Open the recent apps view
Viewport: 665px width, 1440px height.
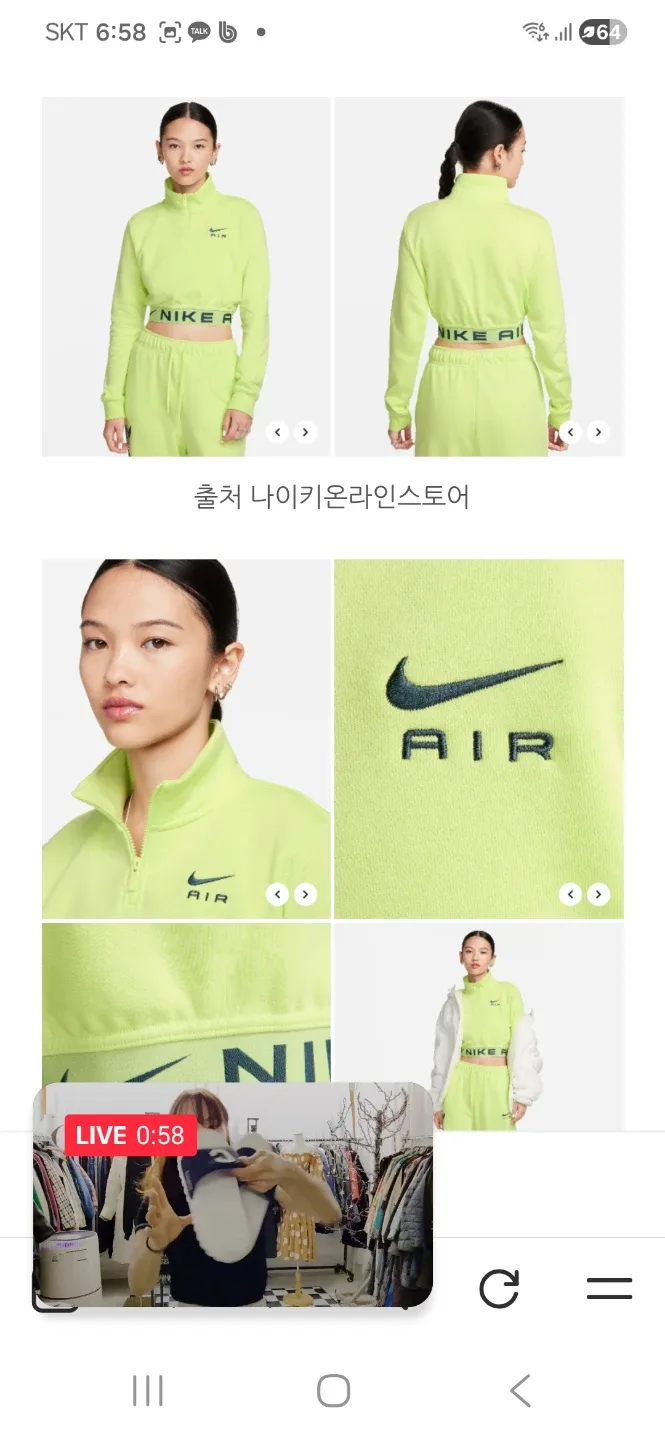click(x=148, y=1390)
